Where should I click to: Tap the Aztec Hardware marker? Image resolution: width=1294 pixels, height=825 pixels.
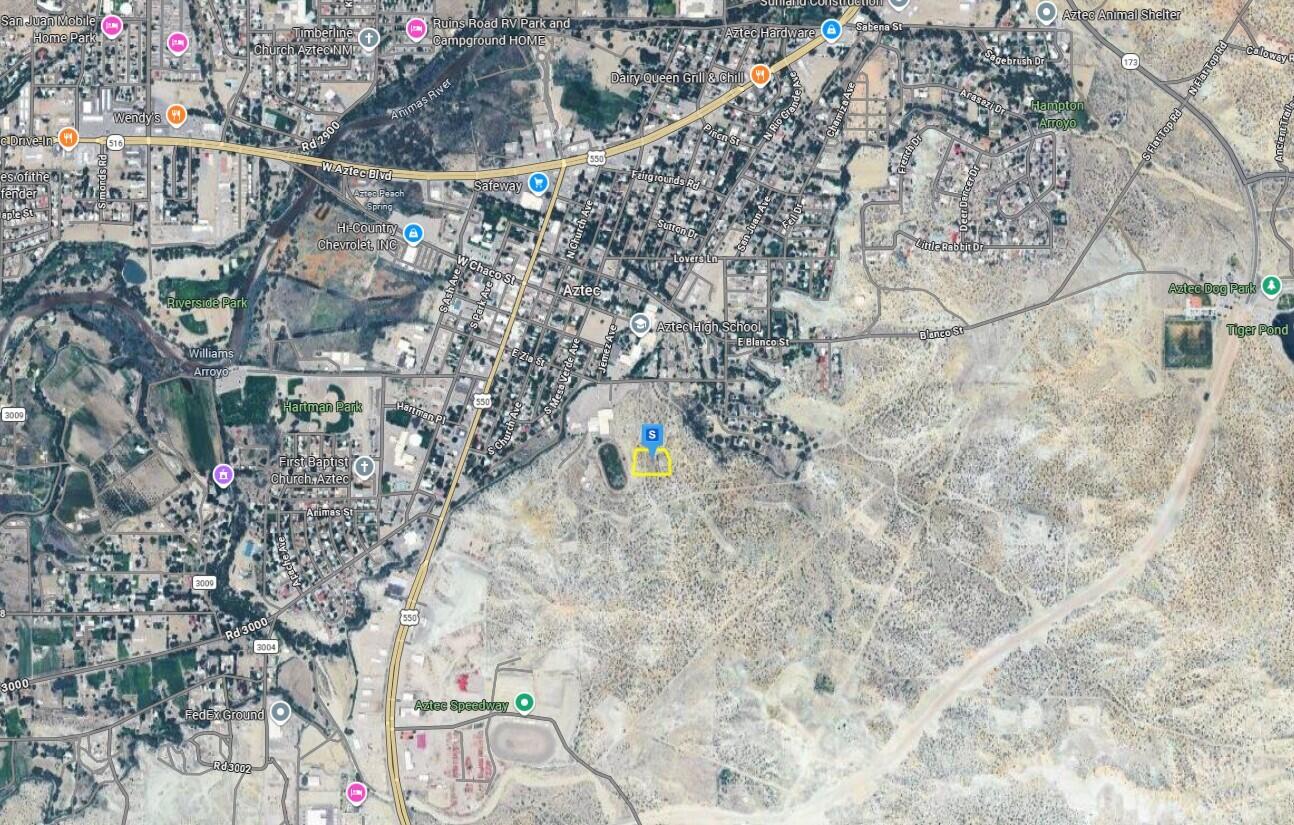[x=830, y=32]
